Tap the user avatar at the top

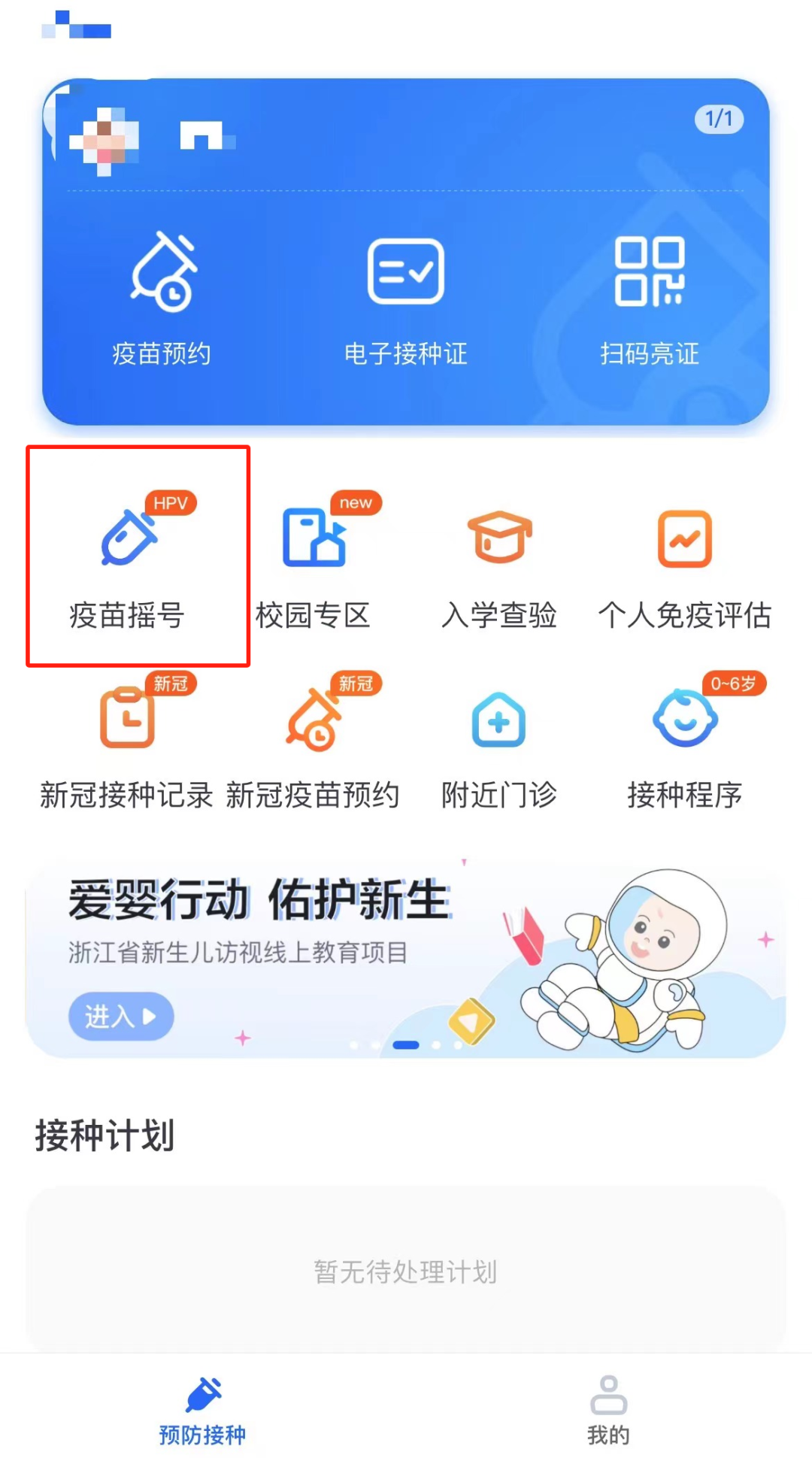point(105,139)
